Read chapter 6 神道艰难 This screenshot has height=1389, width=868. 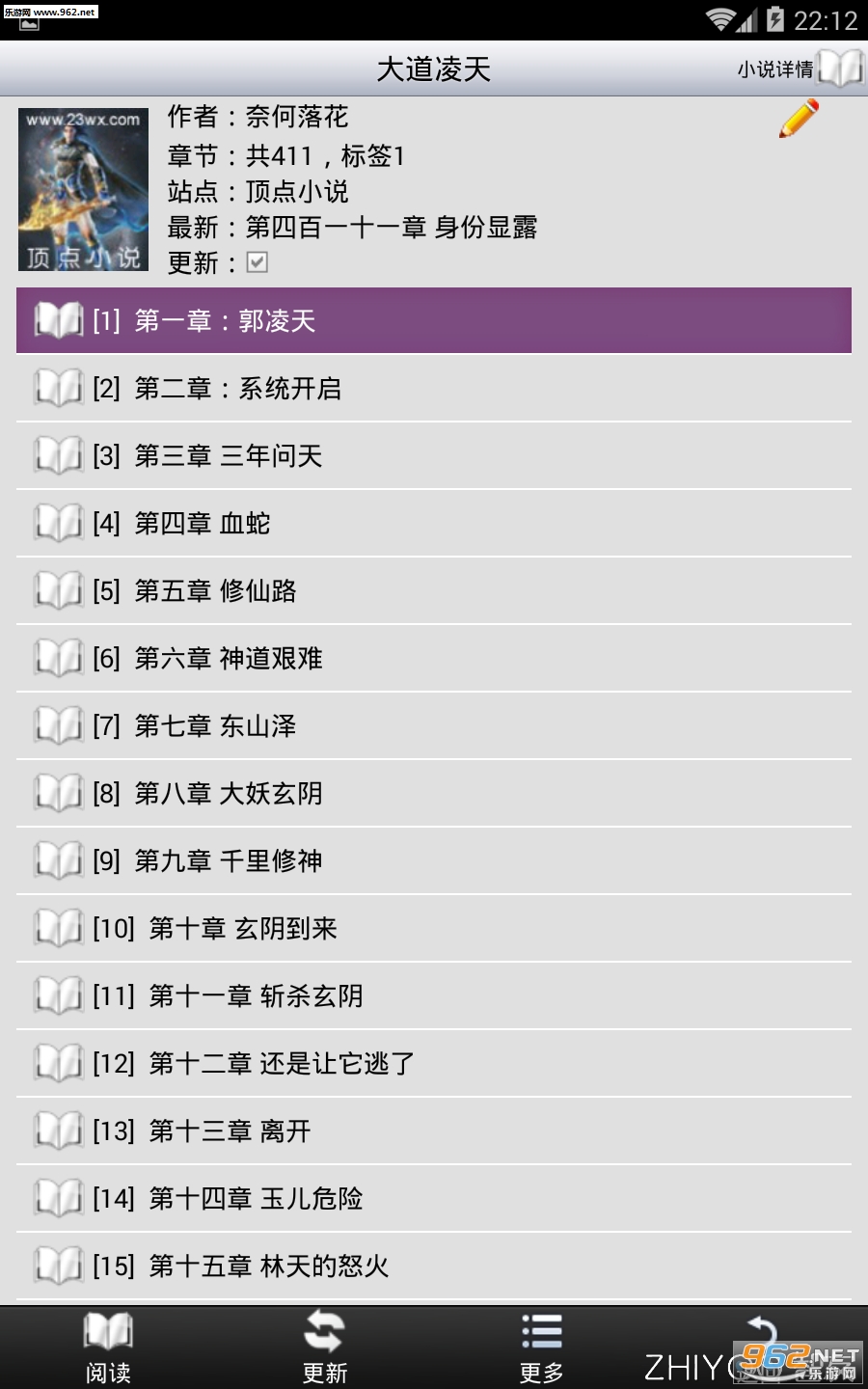tap(434, 658)
